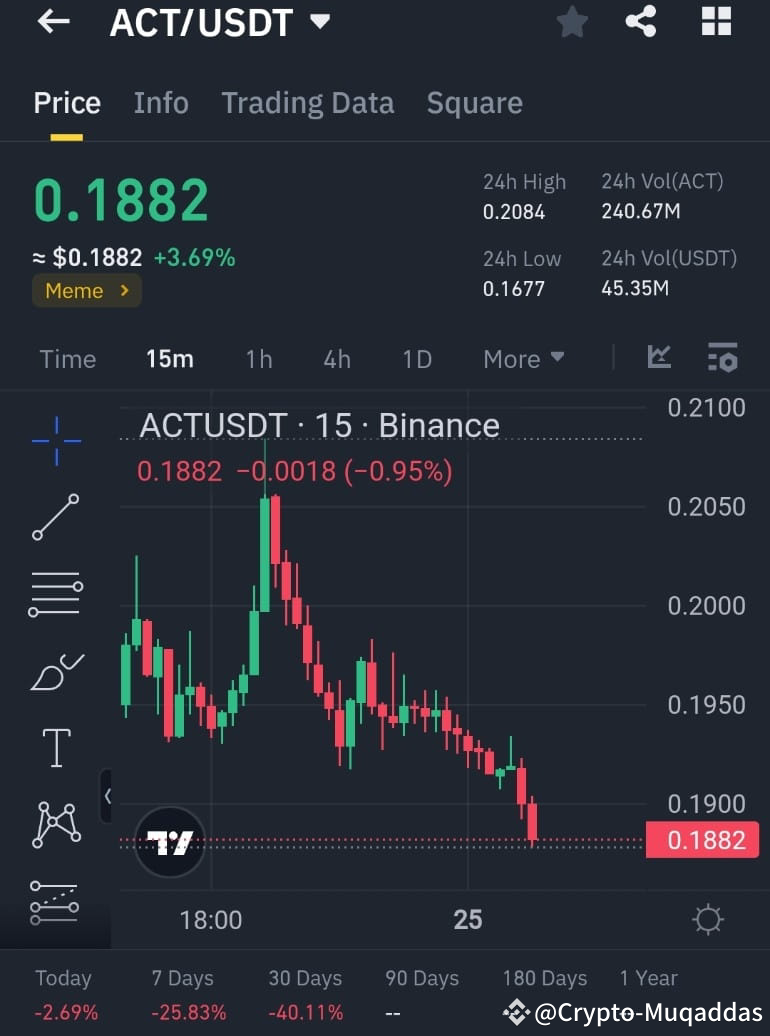770x1036 pixels.
Task: Select the XABCD pattern tool
Action: [x=55, y=823]
